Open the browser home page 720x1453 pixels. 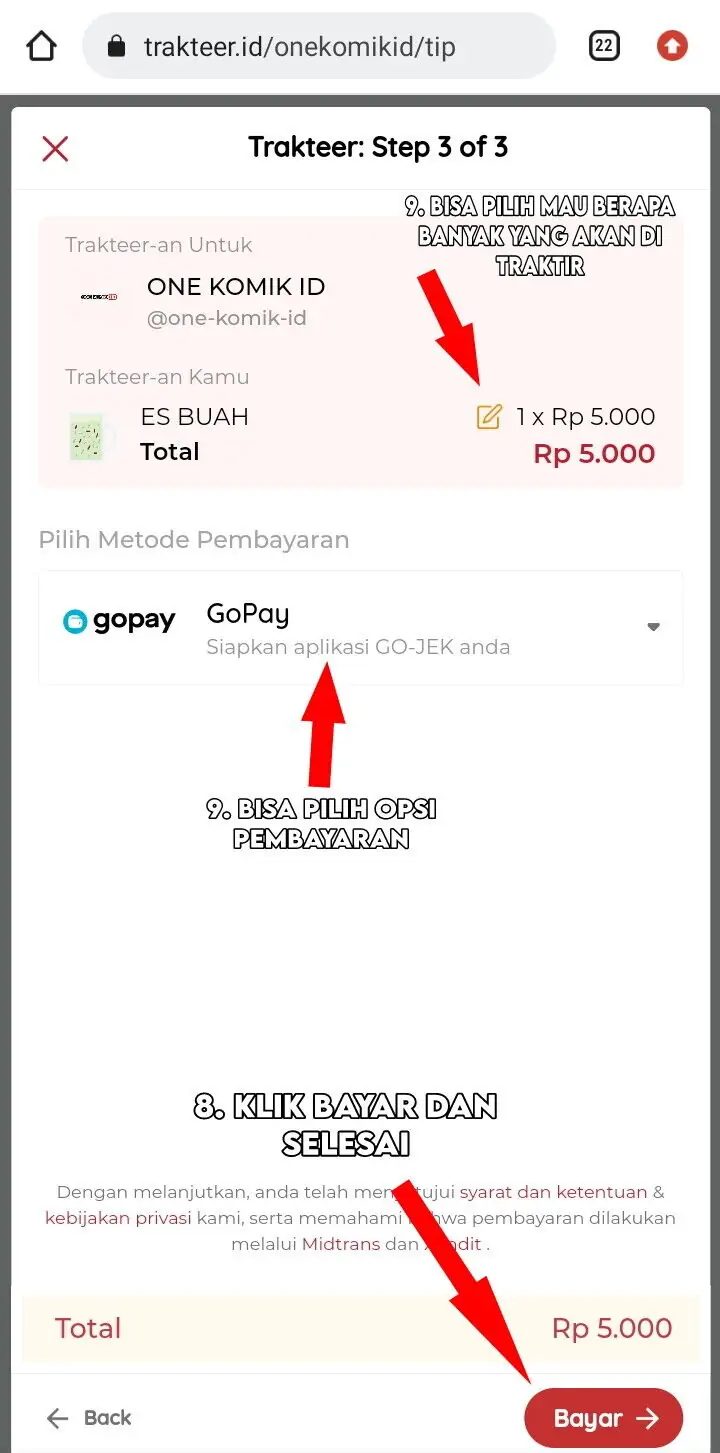(41, 46)
